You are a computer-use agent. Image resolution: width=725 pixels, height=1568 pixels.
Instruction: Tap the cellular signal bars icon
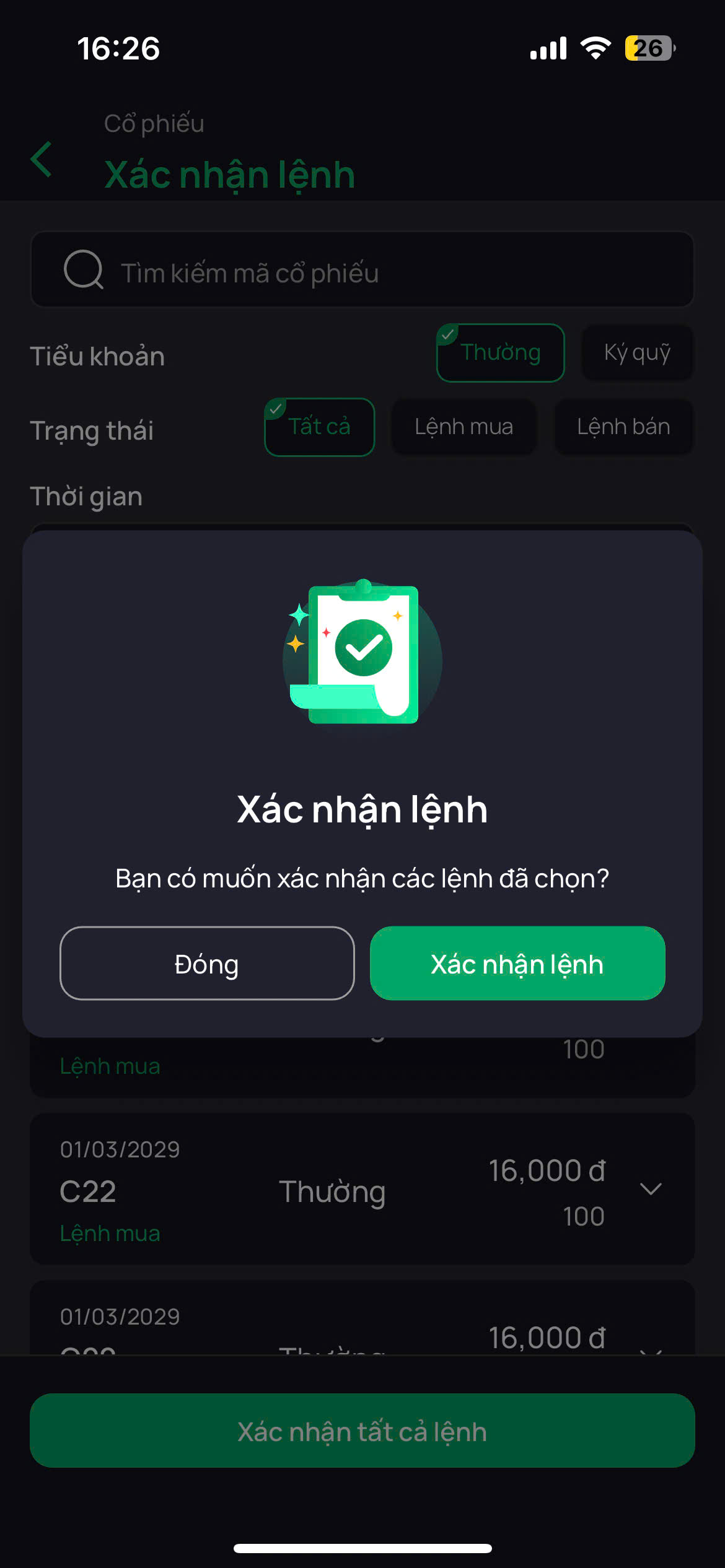tap(548, 47)
